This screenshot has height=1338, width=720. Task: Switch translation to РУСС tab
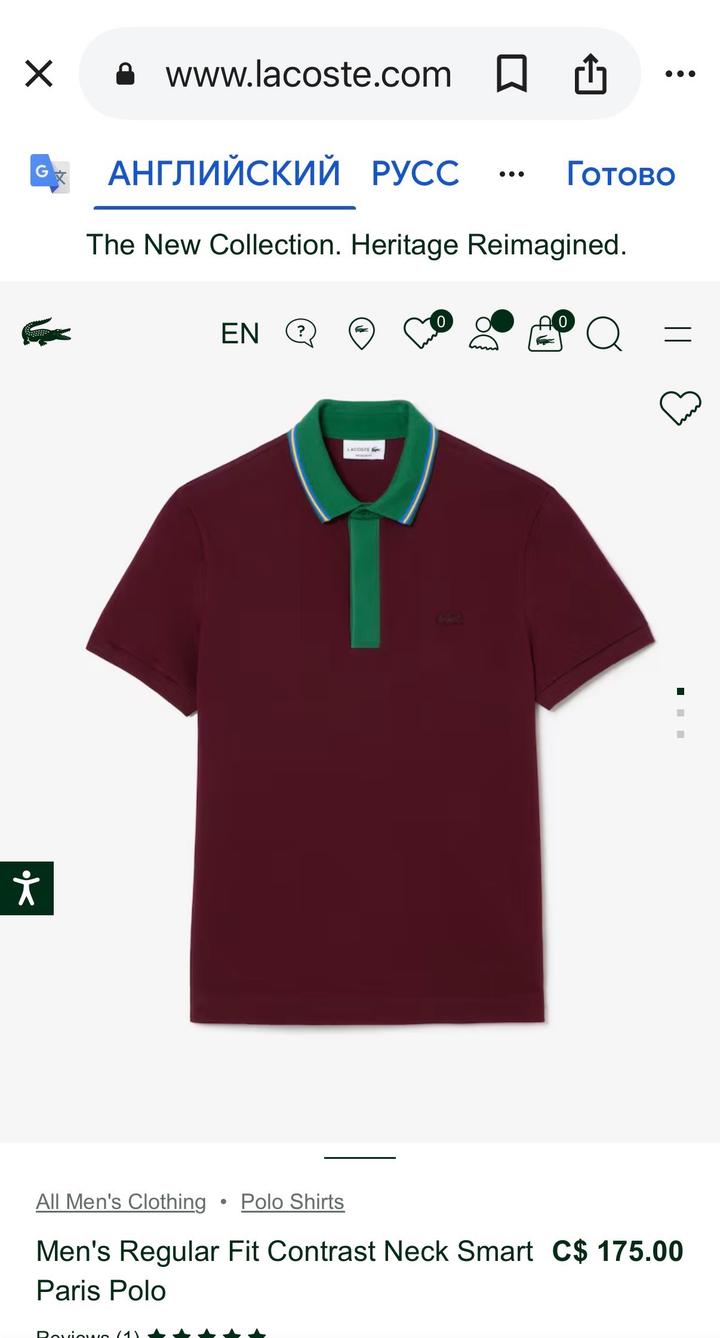pyautogui.click(x=415, y=174)
